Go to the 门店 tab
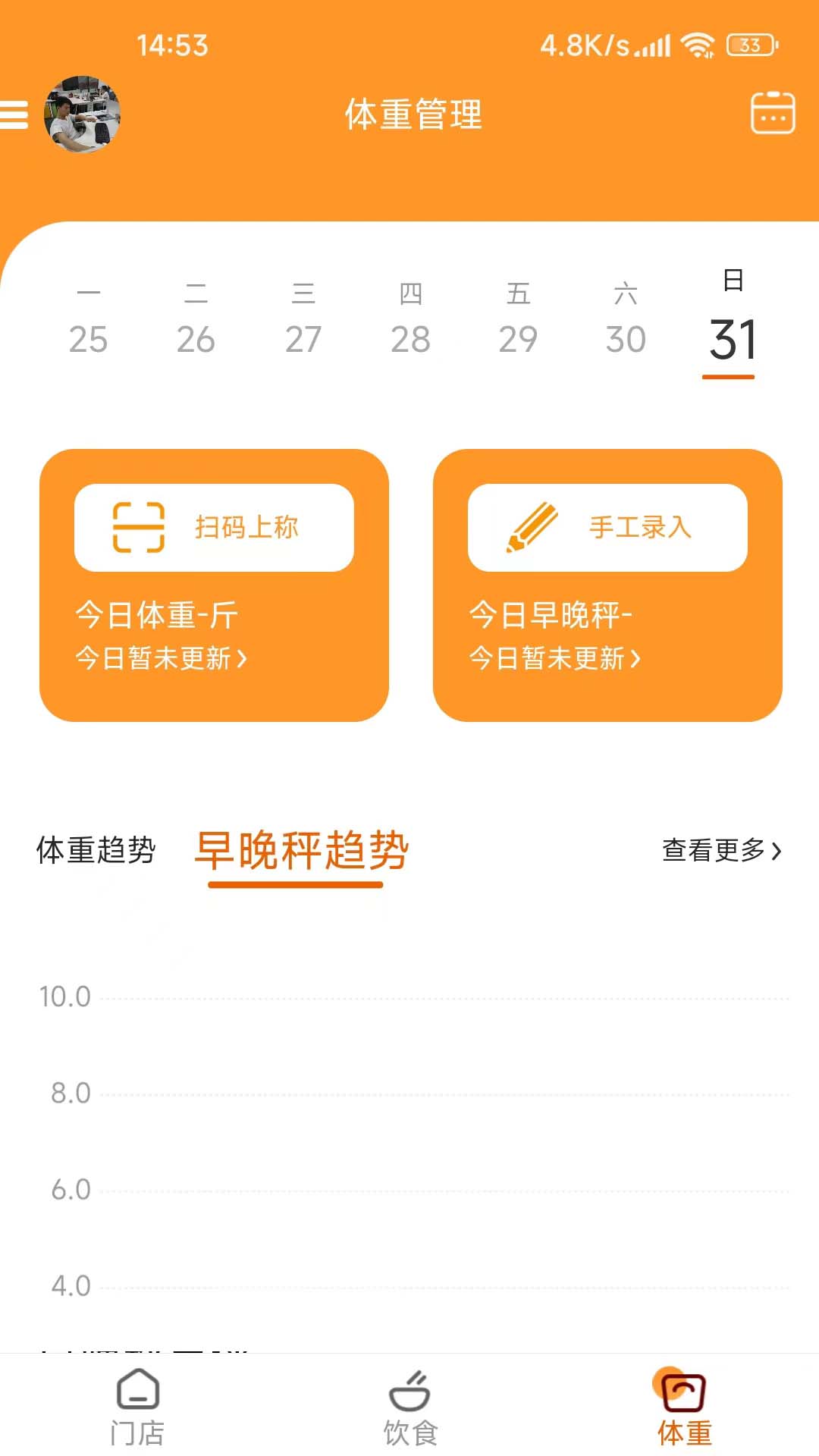This screenshot has width=819, height=1456. pos(137,1407)
